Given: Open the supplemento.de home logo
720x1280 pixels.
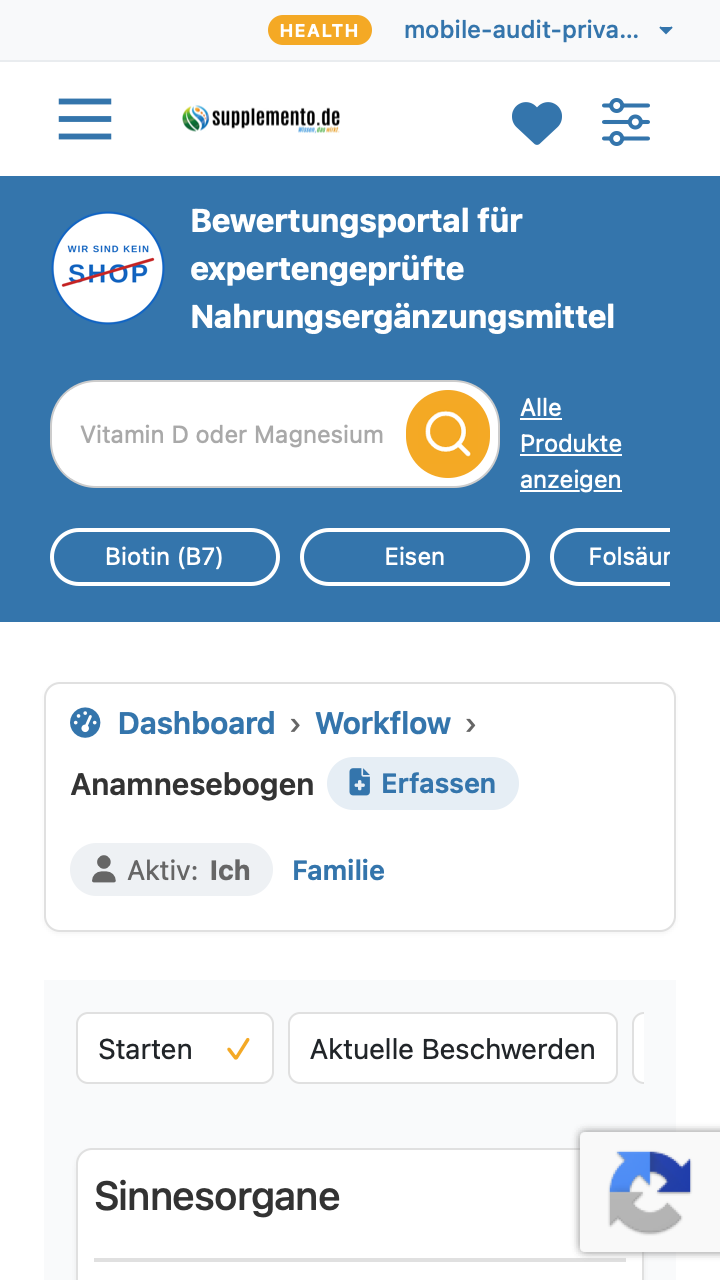Looking at the screenshot, I should (261, 120).
